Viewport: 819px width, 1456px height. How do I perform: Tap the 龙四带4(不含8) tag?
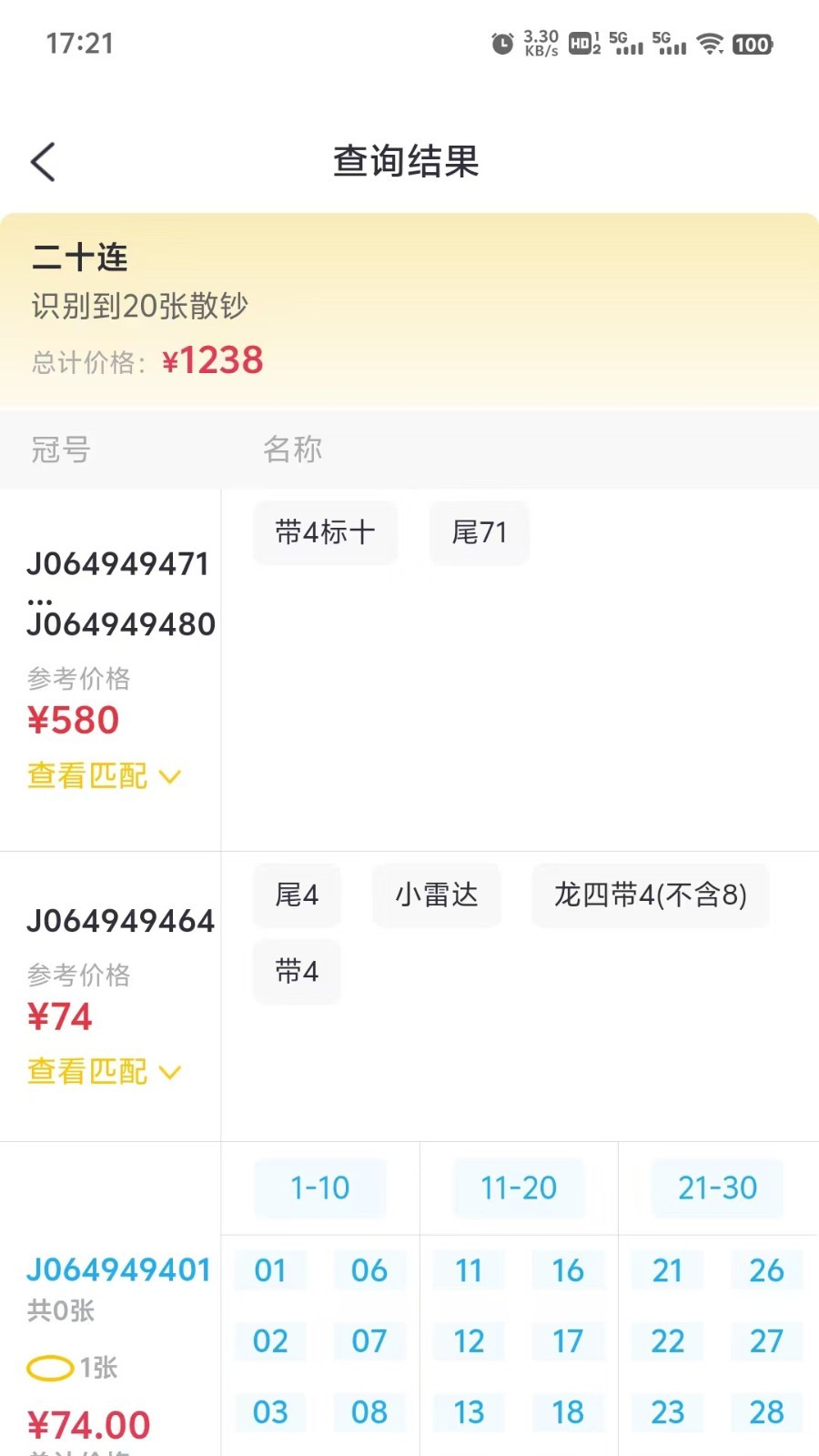pyautogui.click(x=650, y=895)
